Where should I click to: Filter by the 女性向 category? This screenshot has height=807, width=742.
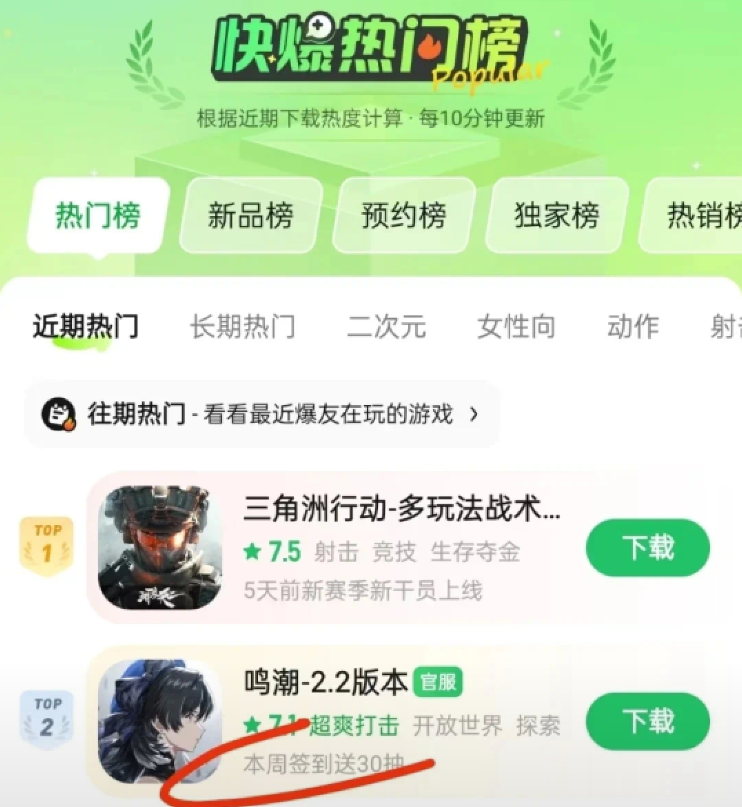[x=516, y=326]
